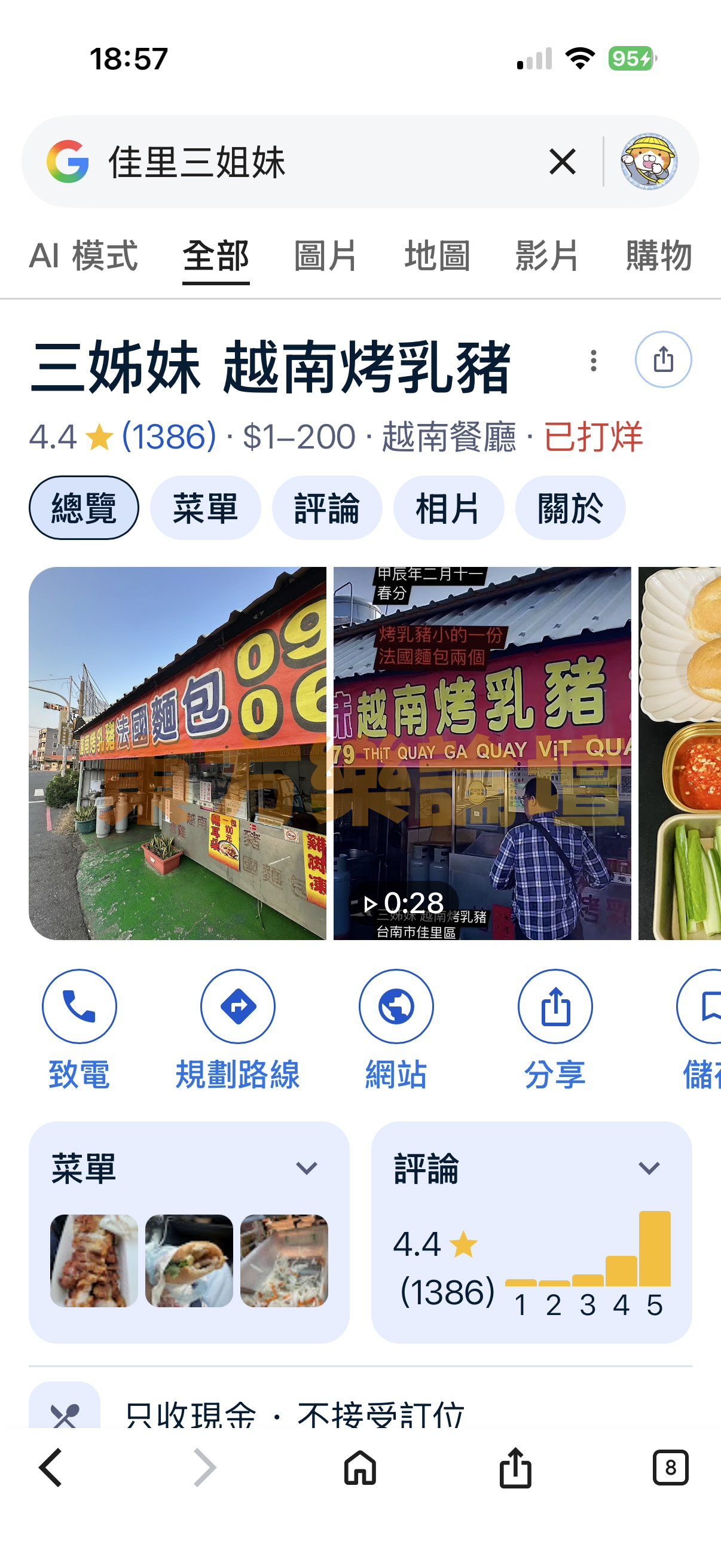The width and height of the screenshot is (721, 1568).
Task: Switch to the AI 模式 tab
Action: (x=84, y=256)
